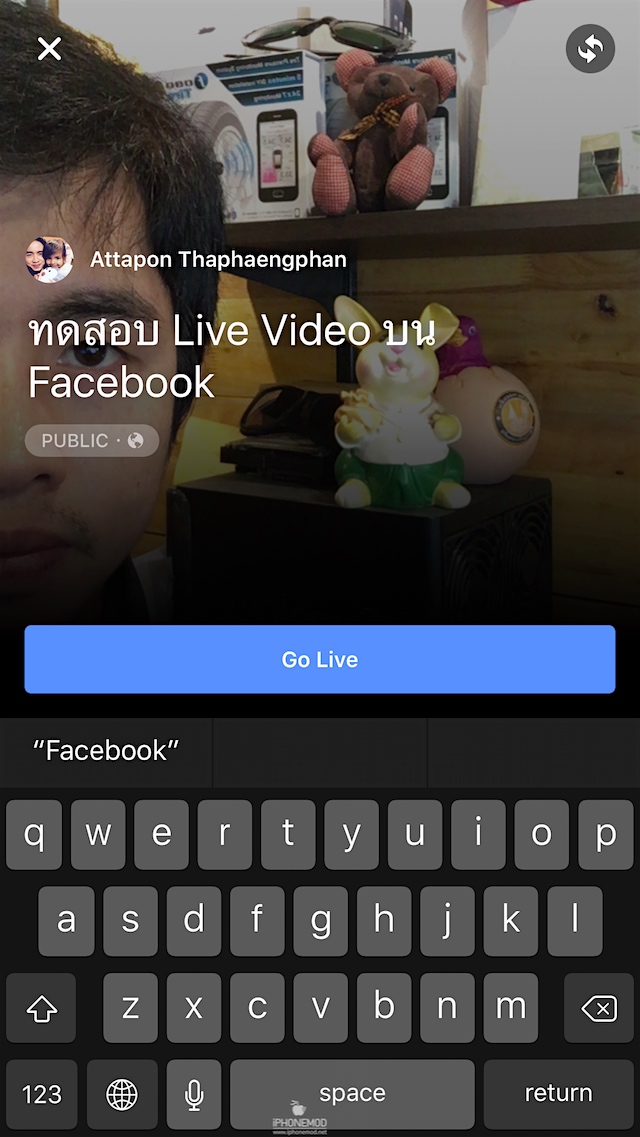Enable shift on the keyboard
Image resolution: width=640 pixels, height=1137 pixels.
41,1008
